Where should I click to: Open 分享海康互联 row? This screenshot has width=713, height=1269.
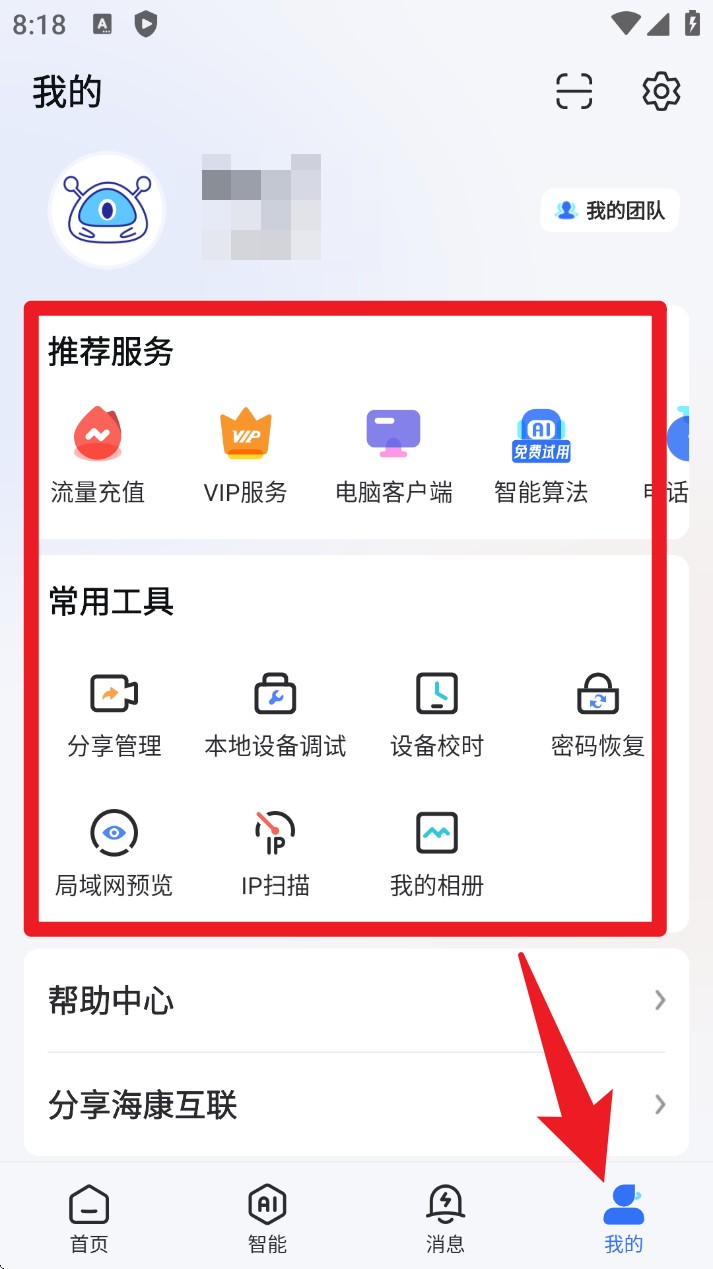pyautogui.click(x=356, y=1105)
